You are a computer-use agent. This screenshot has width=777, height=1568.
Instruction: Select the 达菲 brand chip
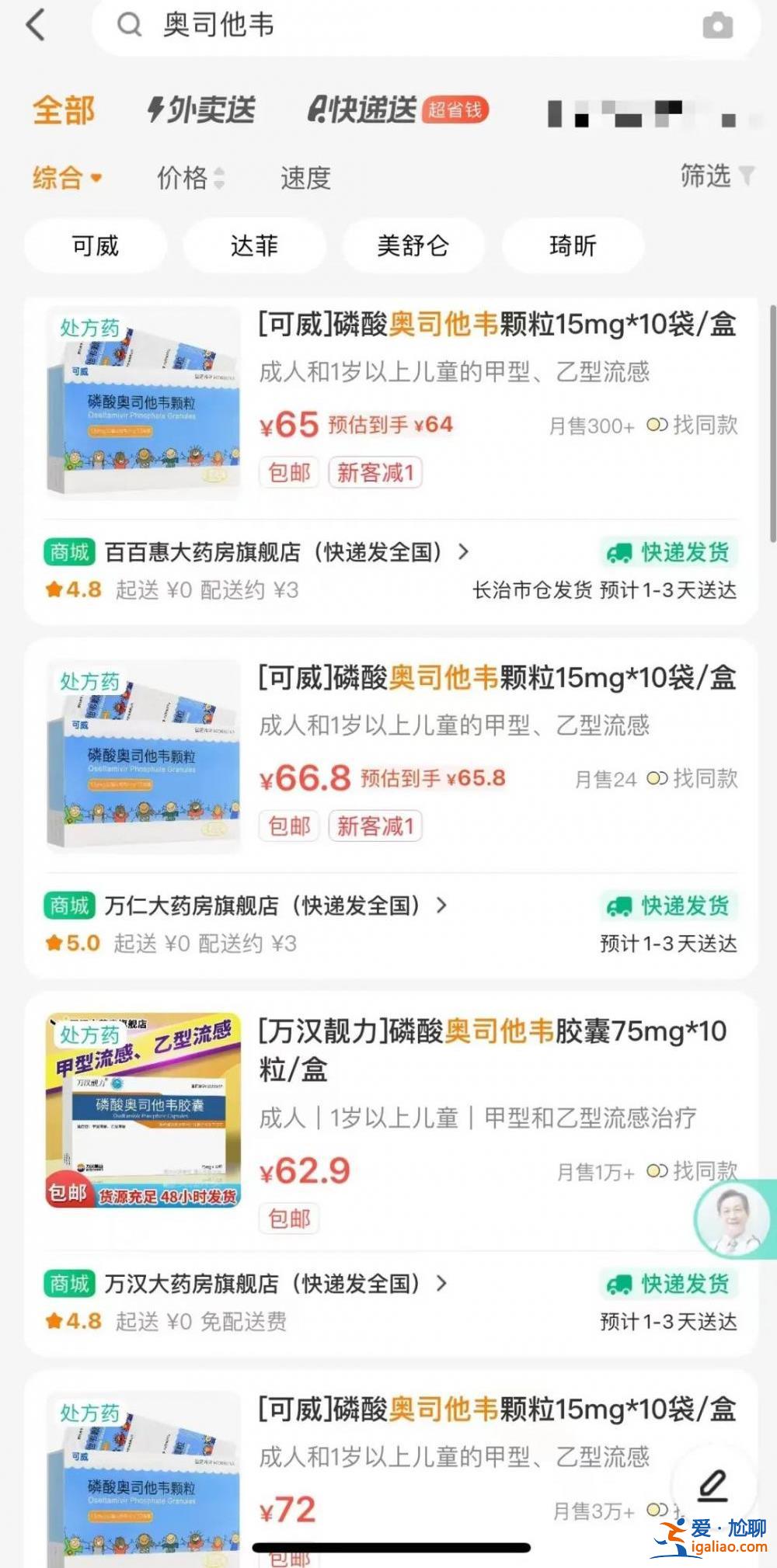pyautogui.click(x=254, y=245)
